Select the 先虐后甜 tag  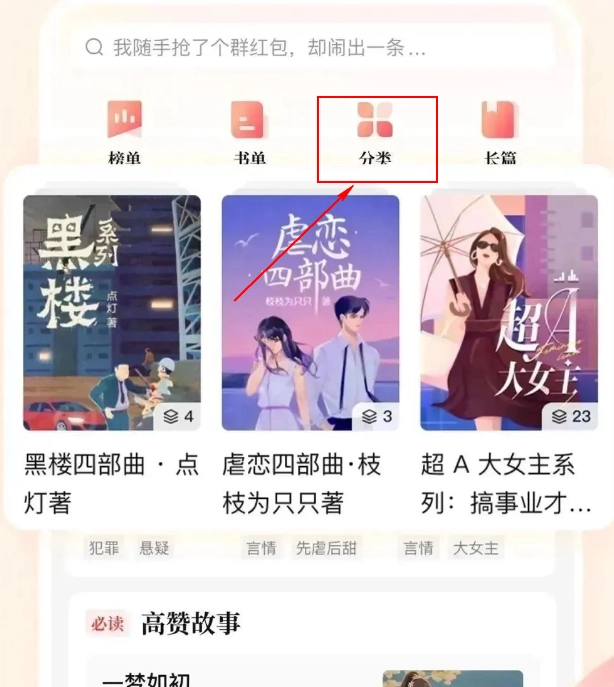click(x=326, y=548)
